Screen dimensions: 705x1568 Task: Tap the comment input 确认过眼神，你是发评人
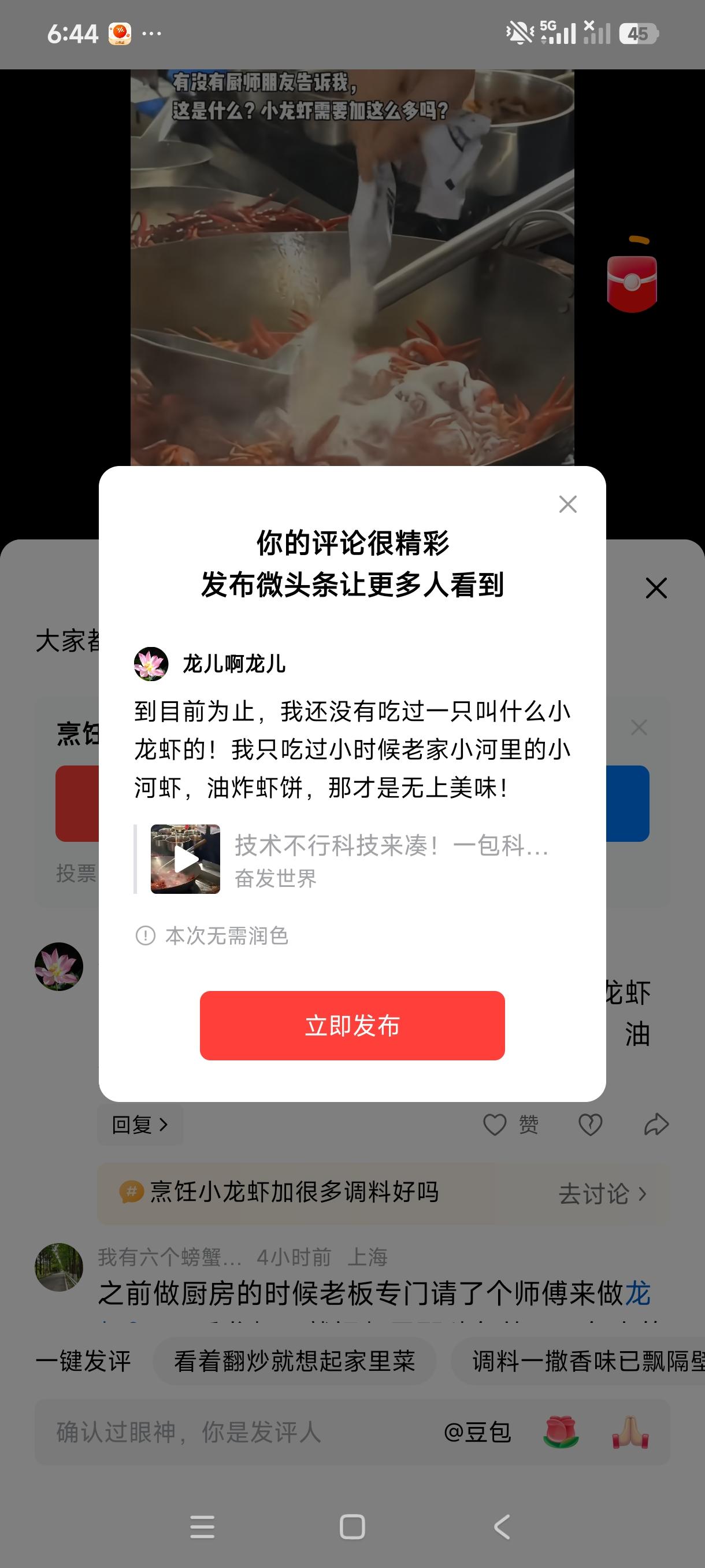188,1432
